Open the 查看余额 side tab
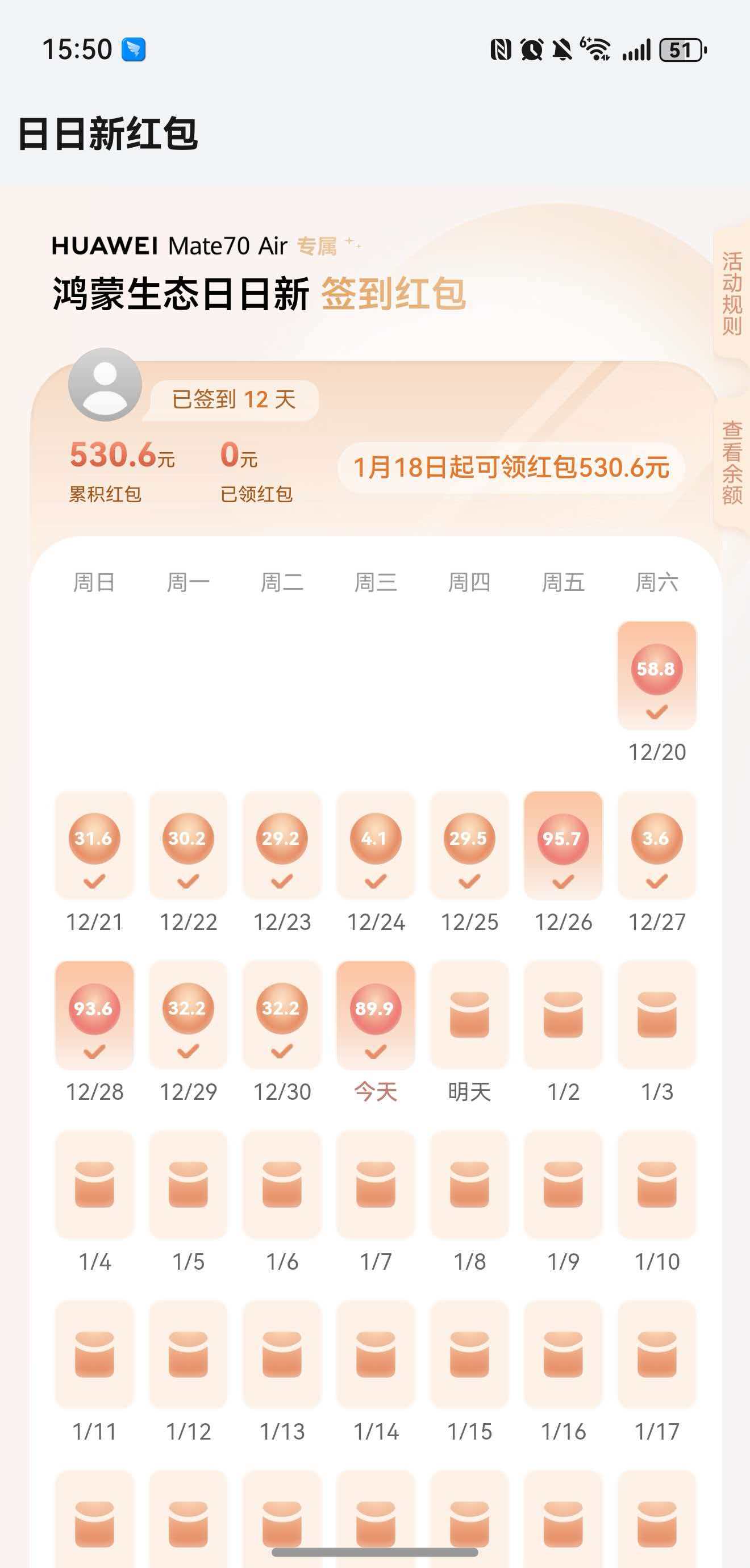Screen dimensions: 750x1568 click(x=732, y=462)
